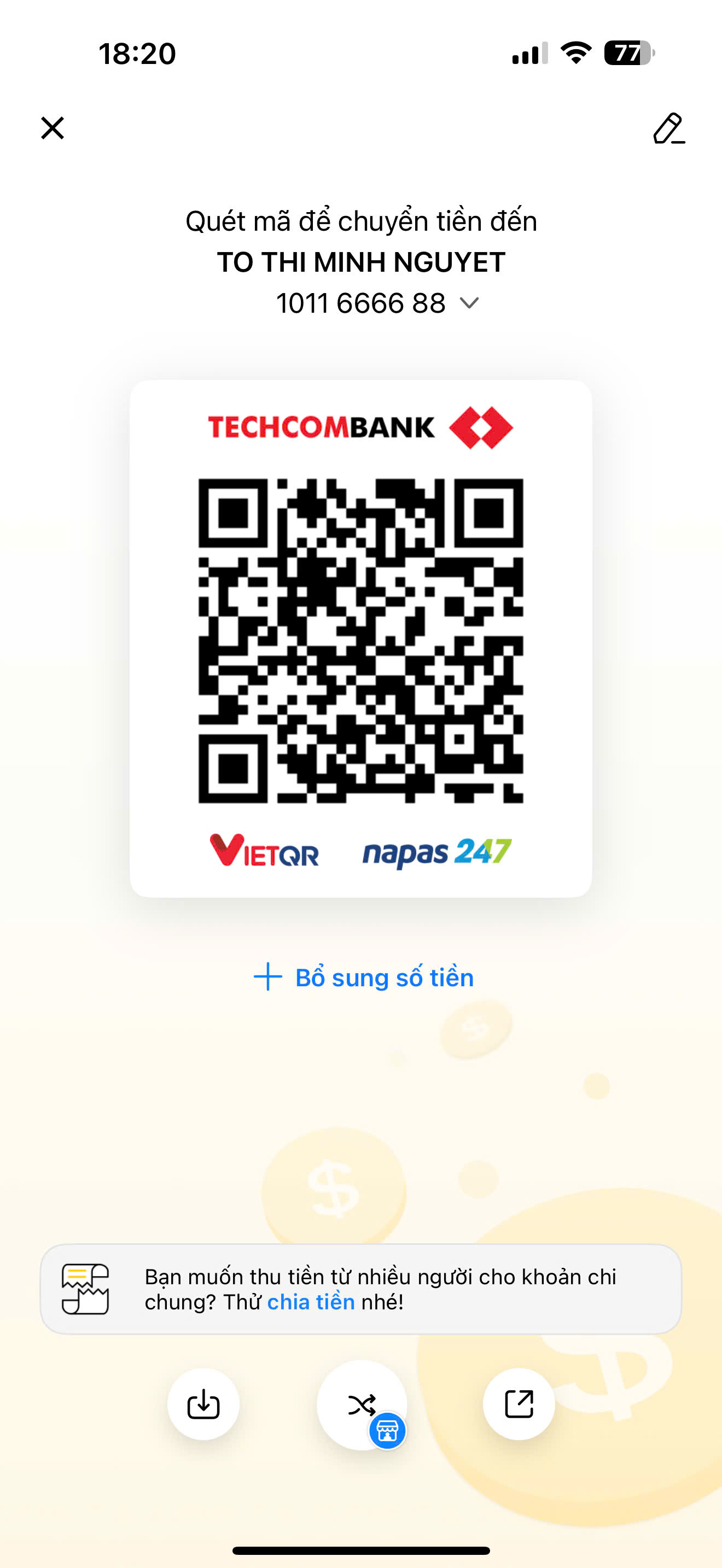Add an amount via Bổ sung số tiền
Image resolution: width=722 pixels, height=1568 pixels.
click(x=363, y=978)
